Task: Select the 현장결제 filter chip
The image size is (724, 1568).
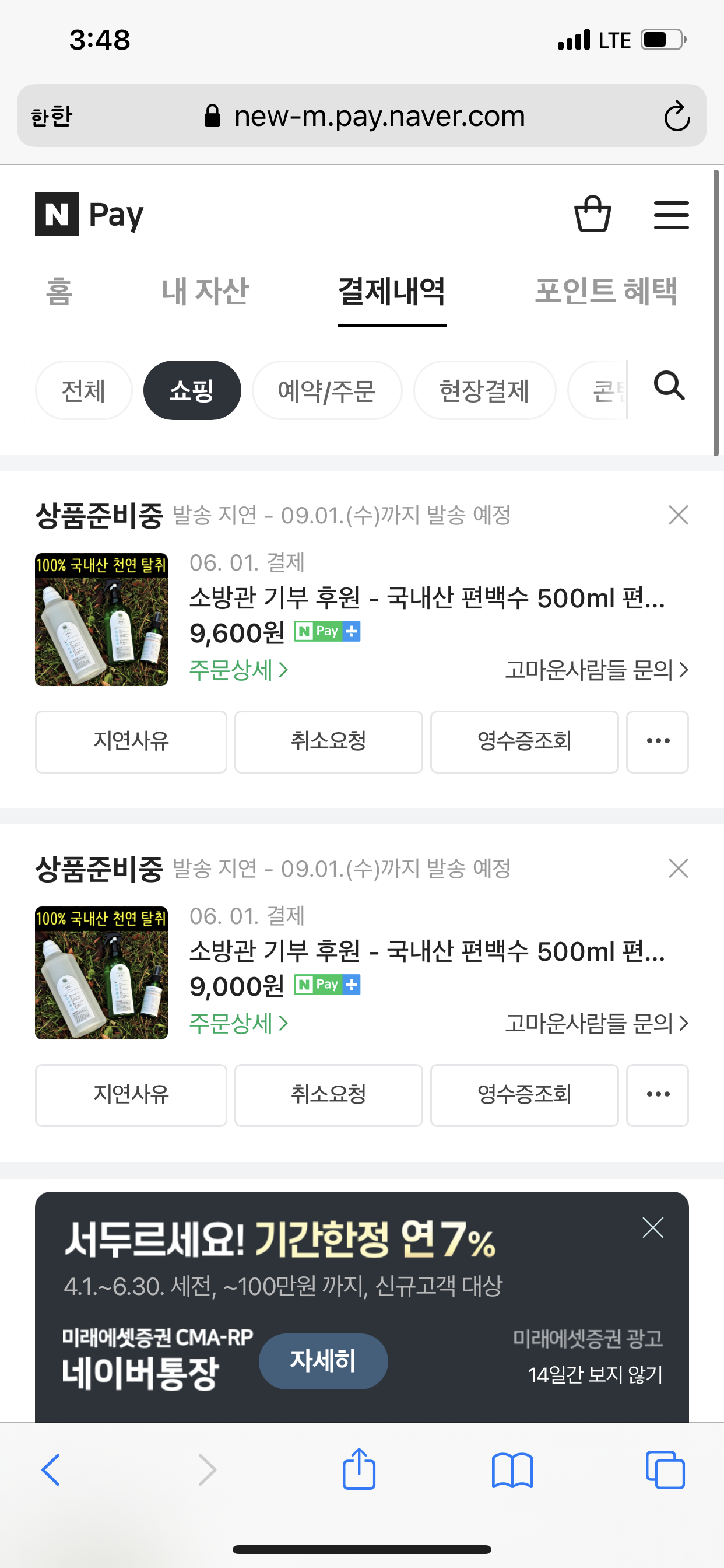Action: tap(484, 390)
